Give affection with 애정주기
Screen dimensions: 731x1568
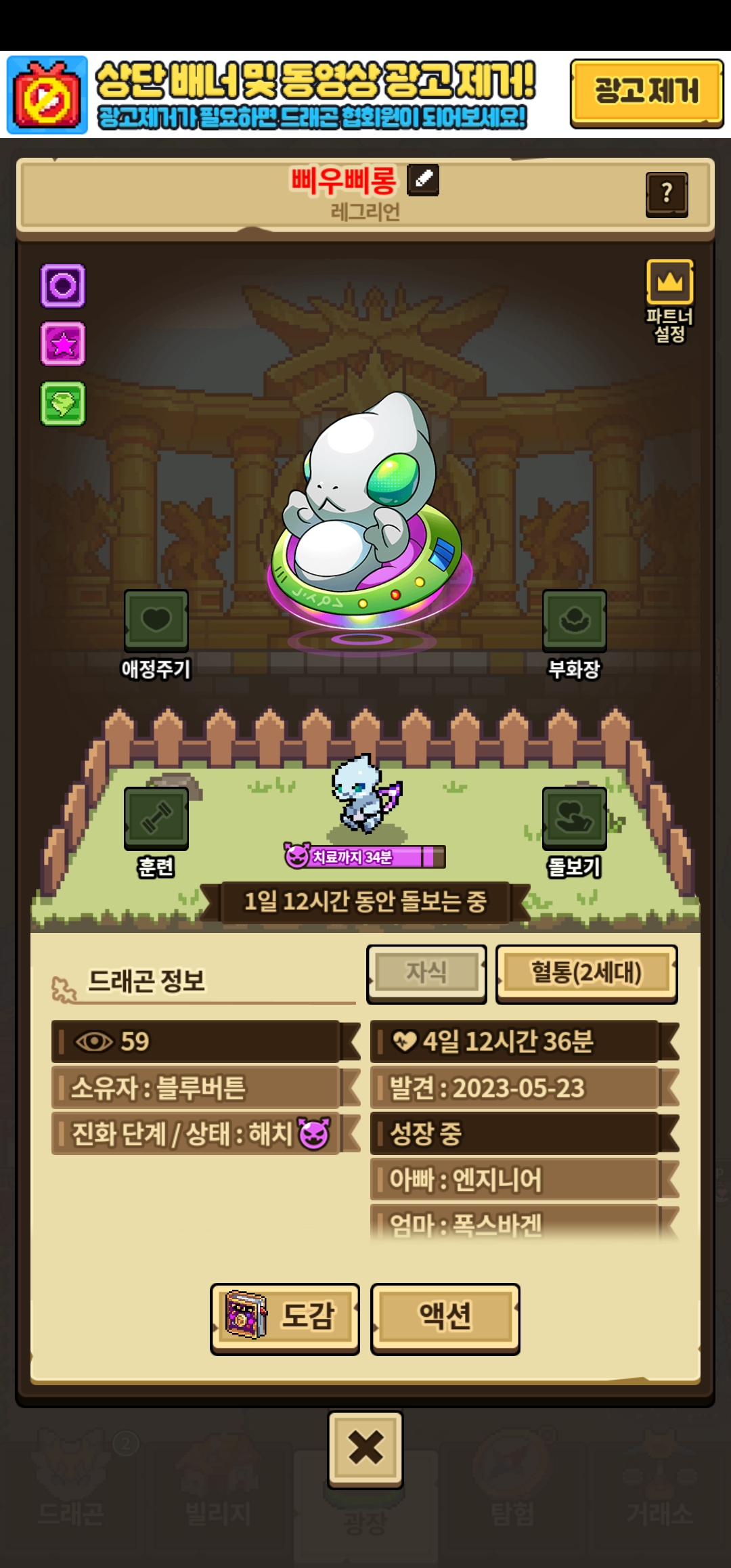[x=156, y=621]
